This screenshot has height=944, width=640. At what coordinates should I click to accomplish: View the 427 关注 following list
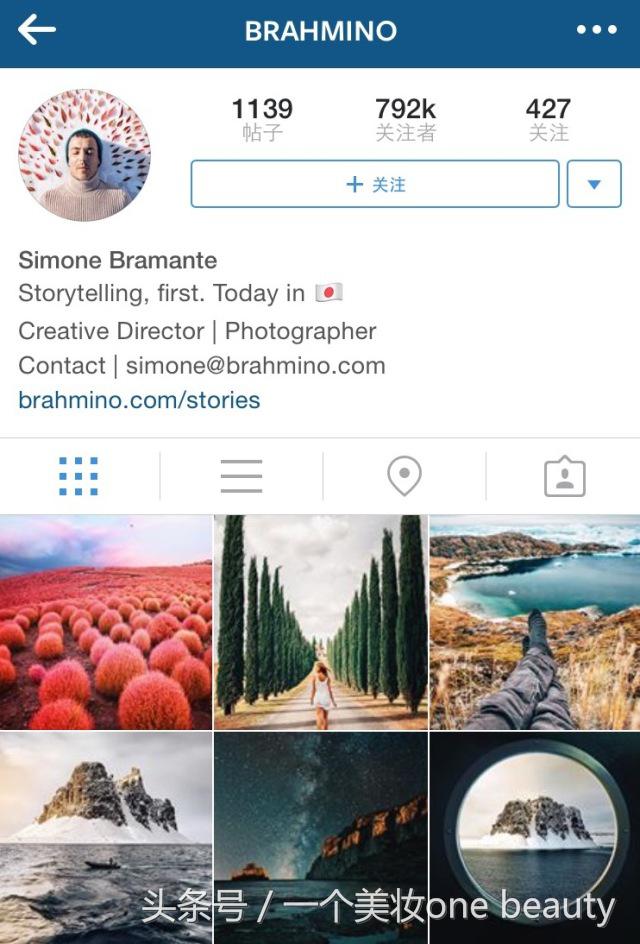548,120
